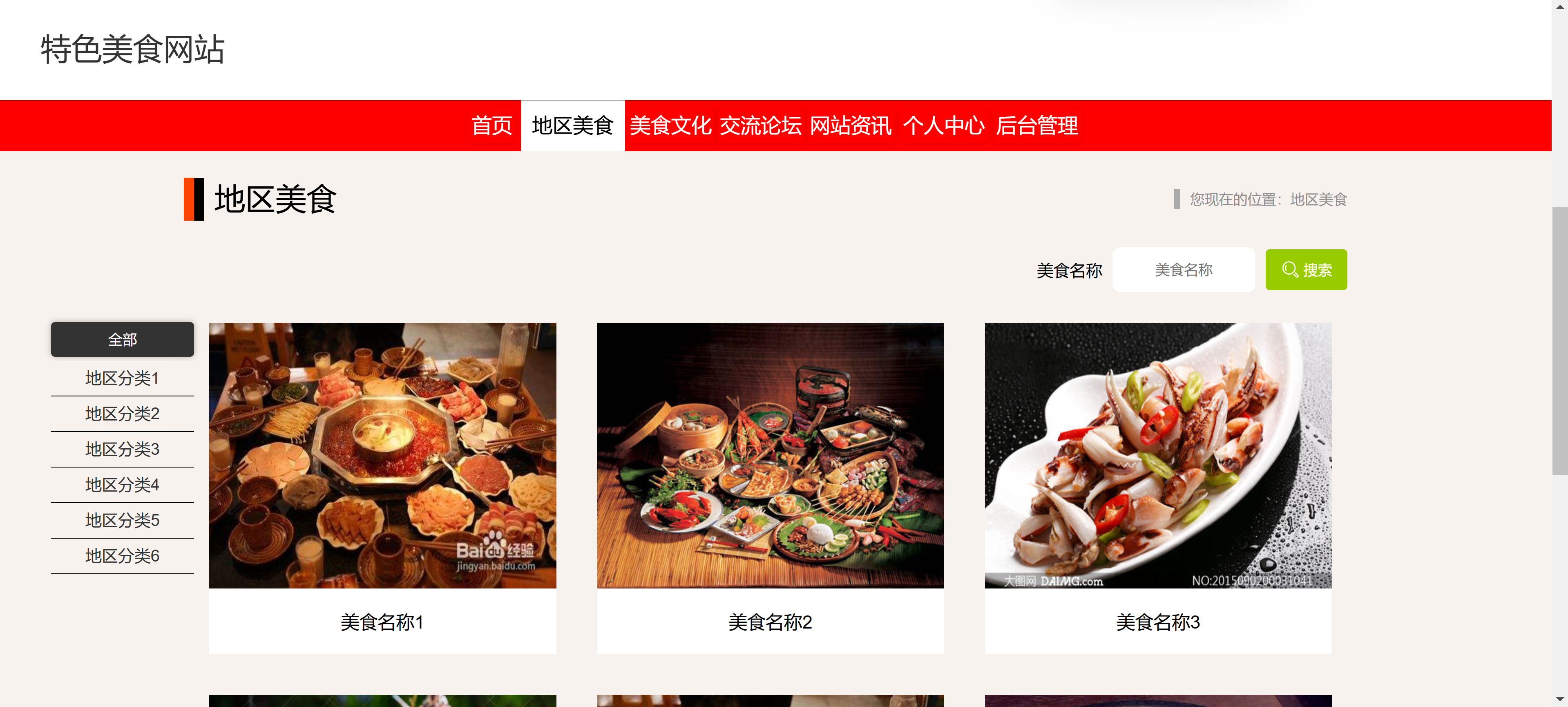Screen dimensions: 1568x707
Task: Choose 地区分类3 from the sidebar
Action: [122, 450]
